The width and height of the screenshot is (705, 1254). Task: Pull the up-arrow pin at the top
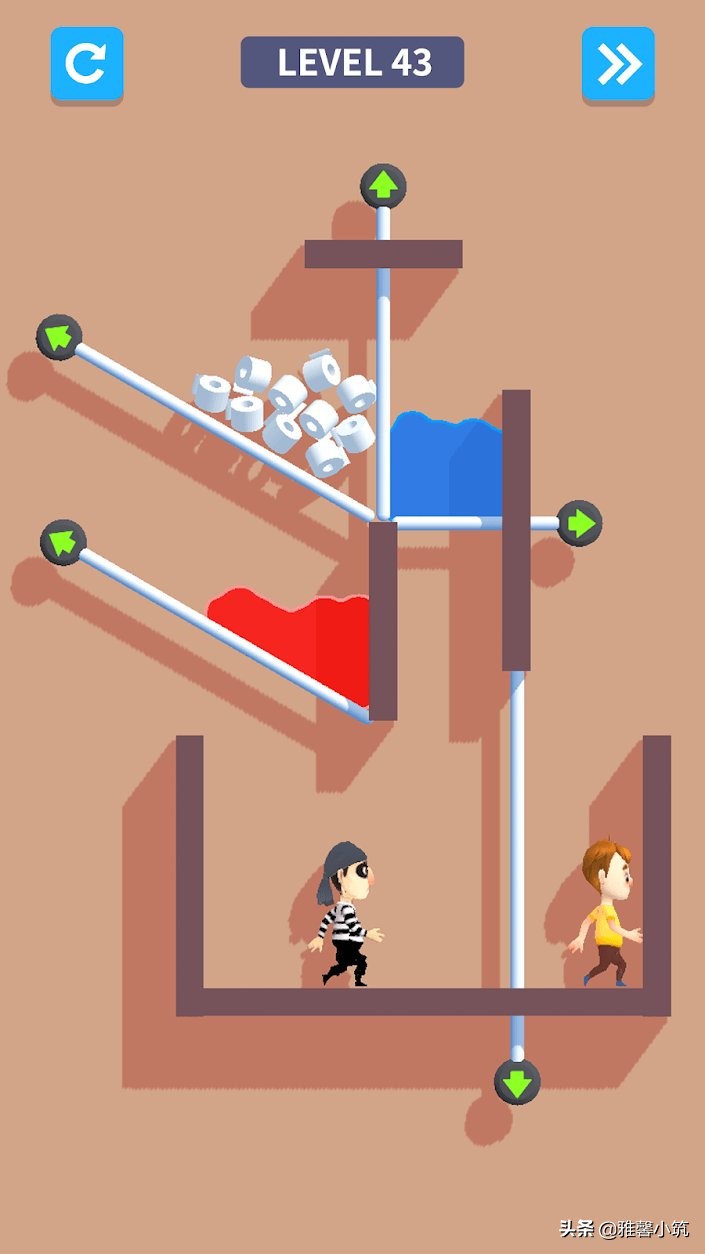point(383,186)
